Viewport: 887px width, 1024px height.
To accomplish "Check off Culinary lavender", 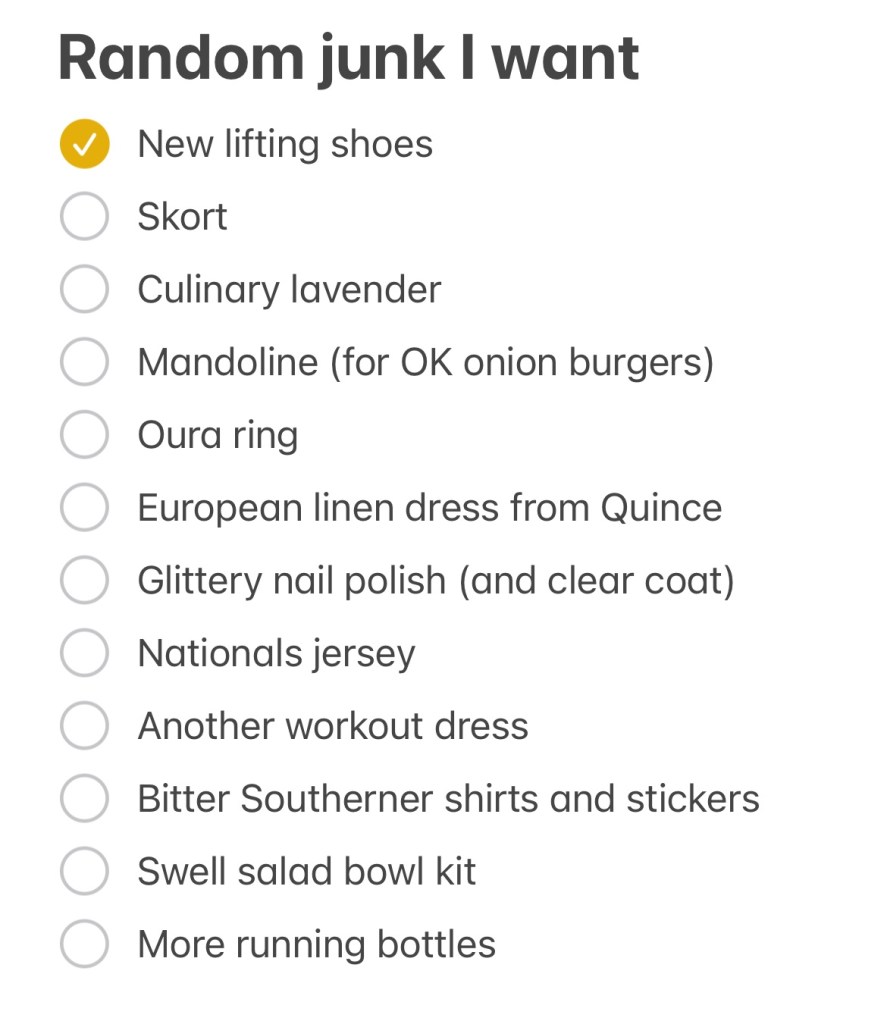I will click(x=84, y=290).
